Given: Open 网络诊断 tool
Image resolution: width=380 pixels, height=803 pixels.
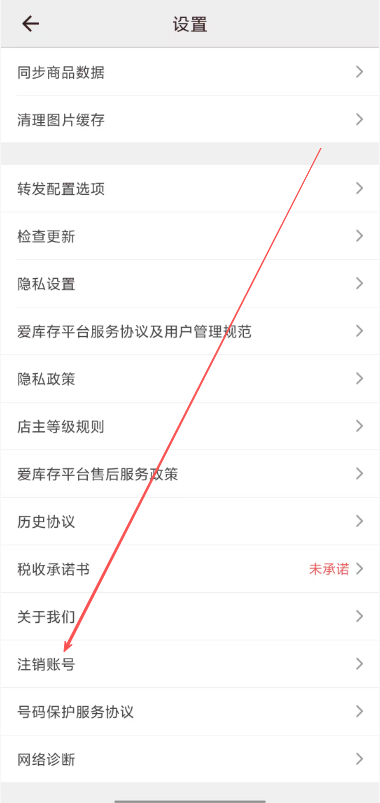Looking at the screenshot, I should (190, 759).
